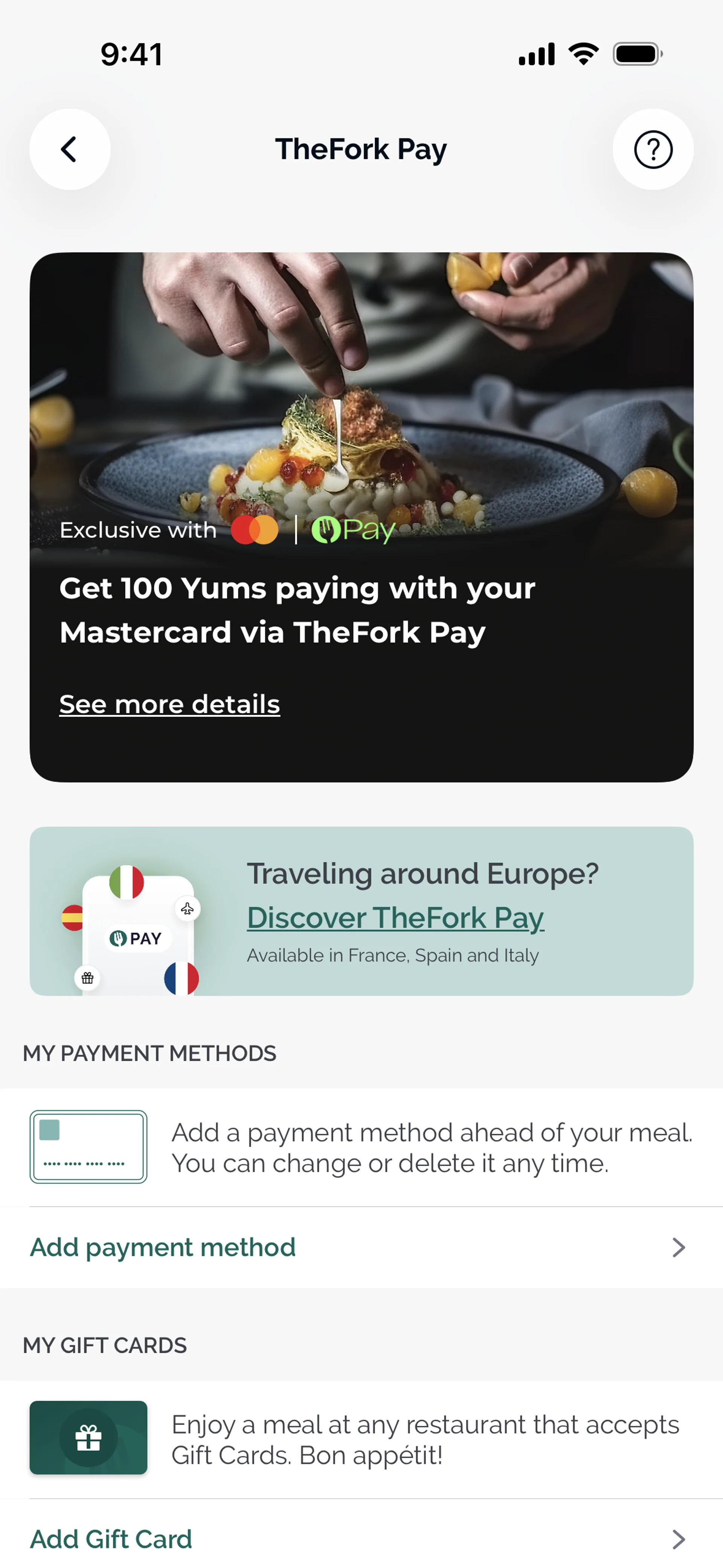Open the help question mark icon
The image size is (723, 1568).
pos(653,149)
